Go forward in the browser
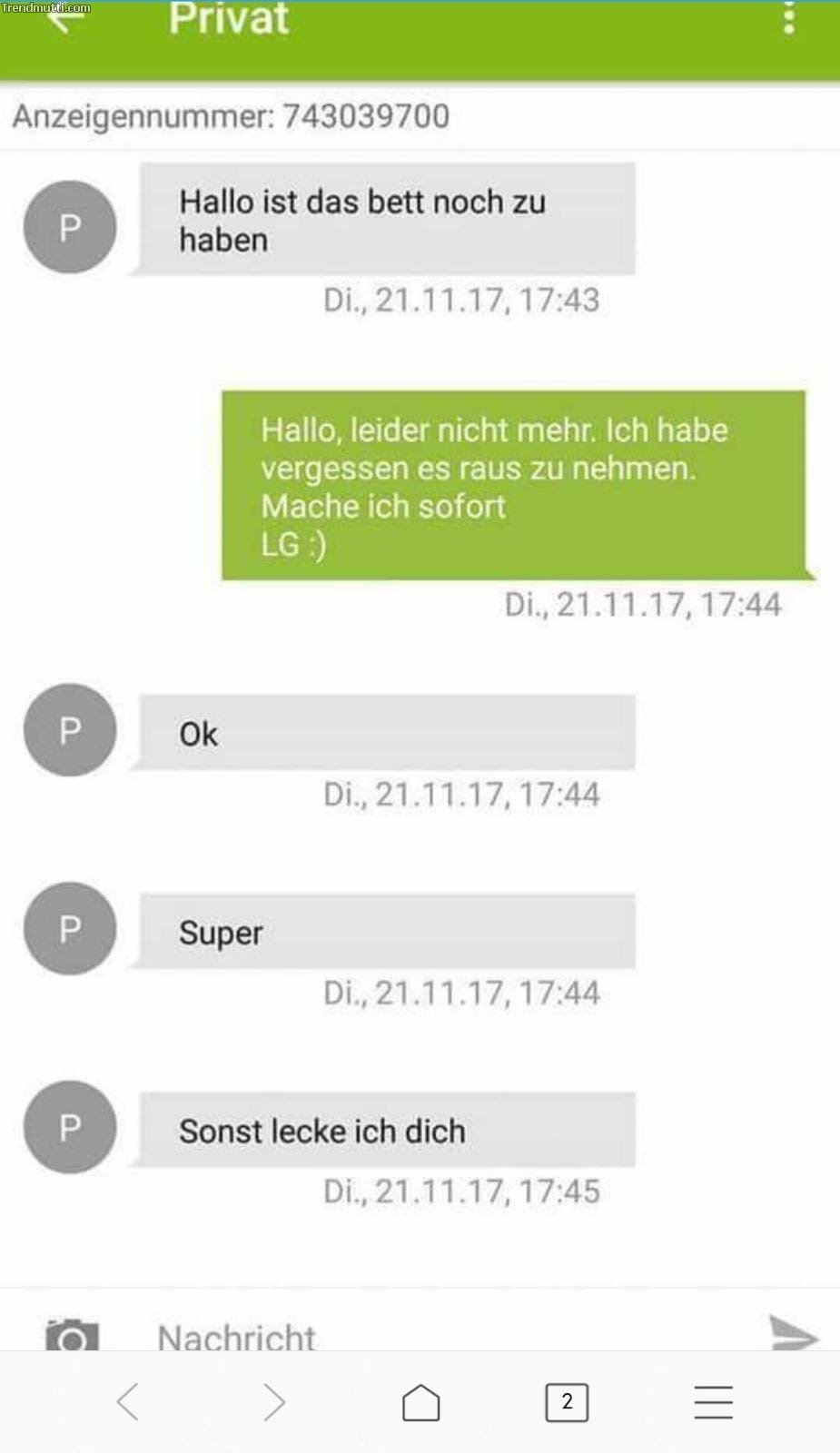The height and width of the screenshot is (1453, 840). tap(274, 1402)
